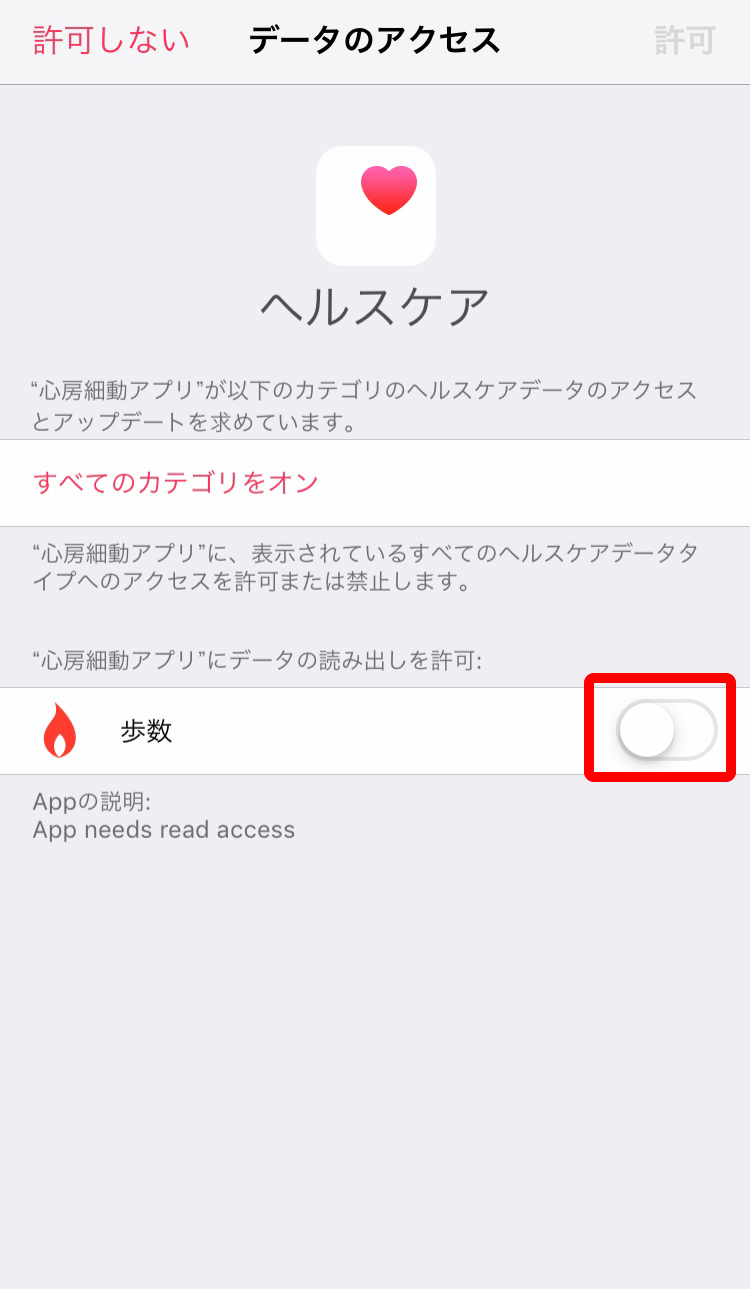Viewport: 750px width, 1289px height.
Task: Tap the grayed-out 許可 option
Action: click(687, 40)
